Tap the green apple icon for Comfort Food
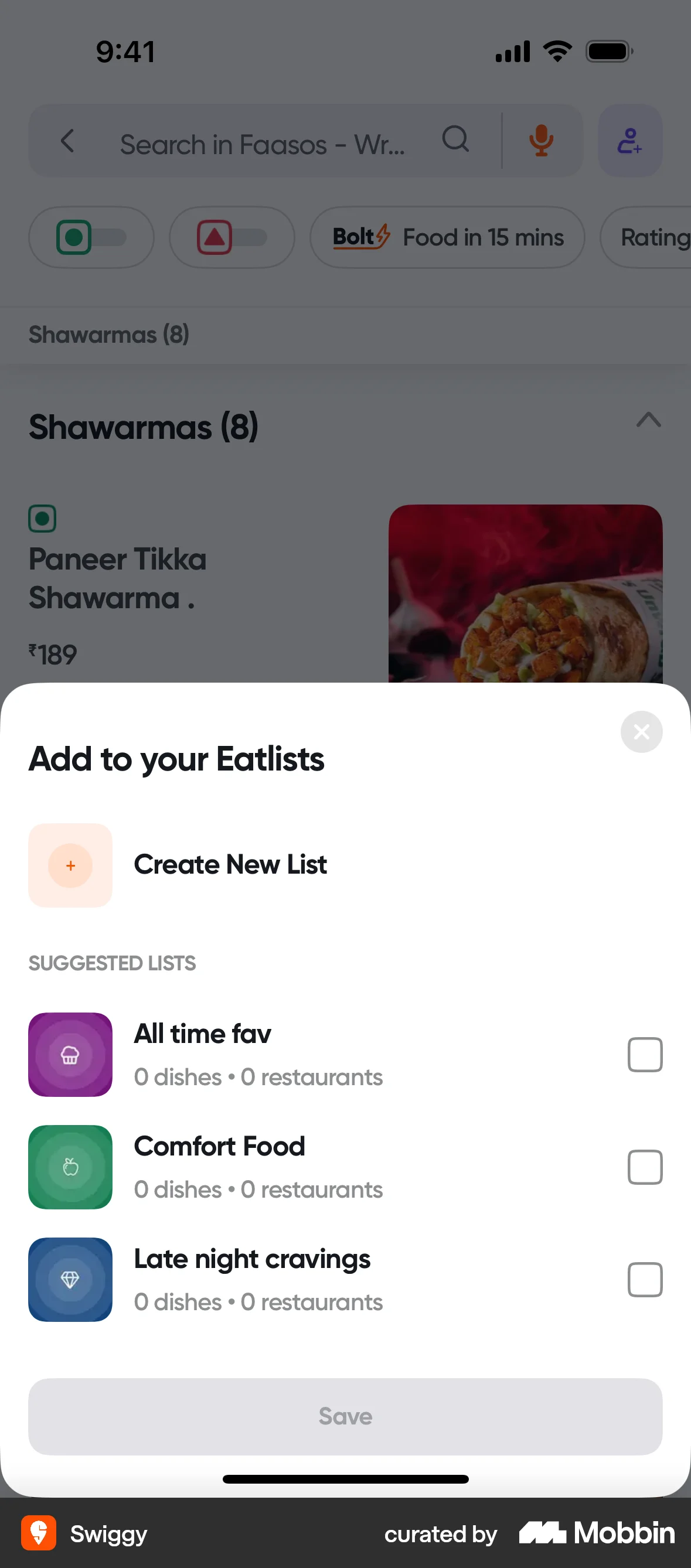 [x=70, y=1167]
